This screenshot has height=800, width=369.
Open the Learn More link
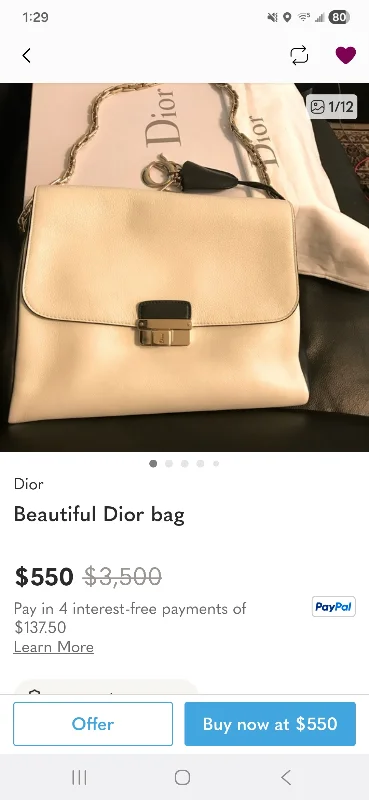coord(54,647)
